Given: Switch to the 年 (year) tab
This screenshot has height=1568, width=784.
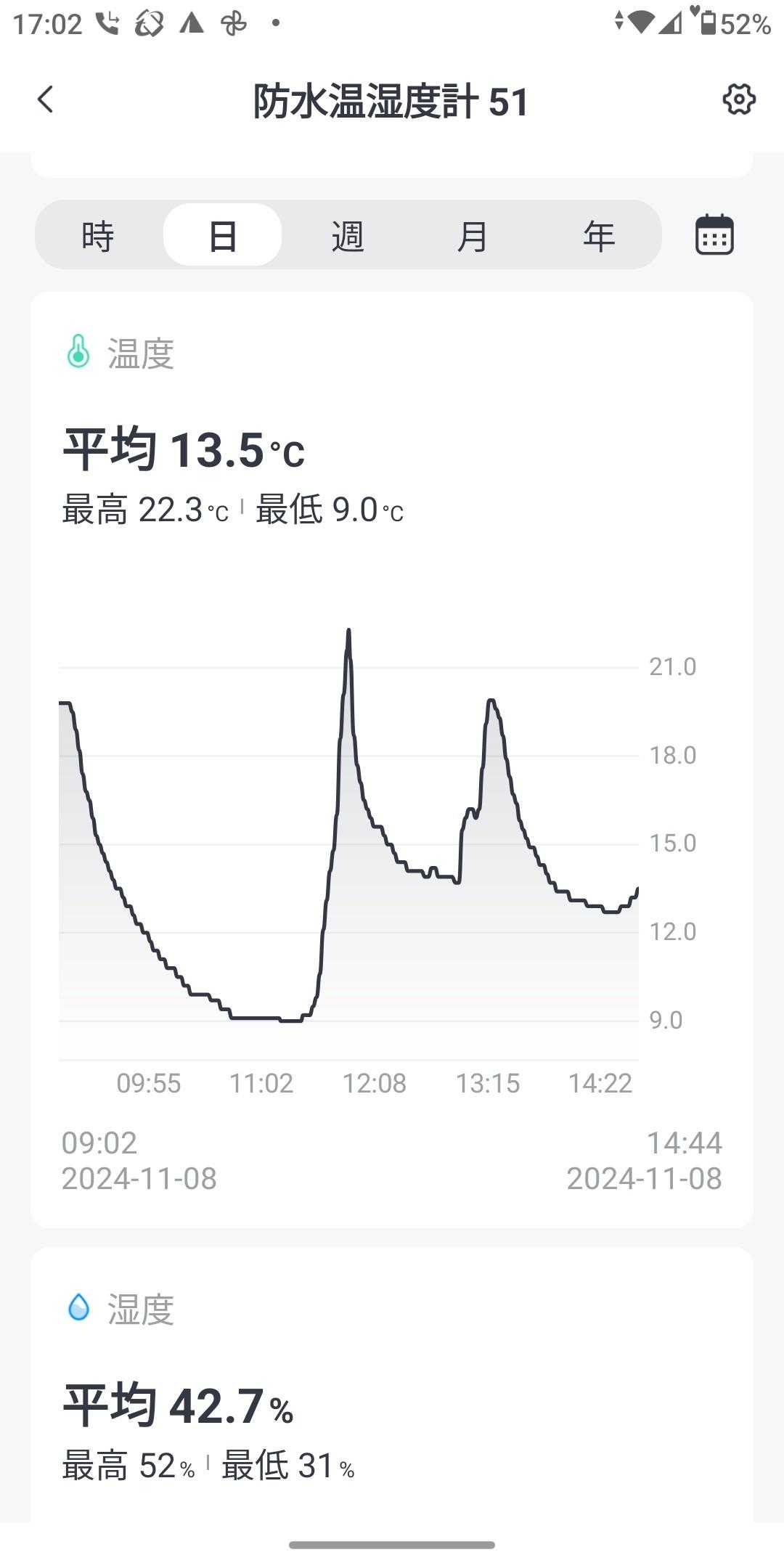Looking at the screenshot, I should 599,235.
